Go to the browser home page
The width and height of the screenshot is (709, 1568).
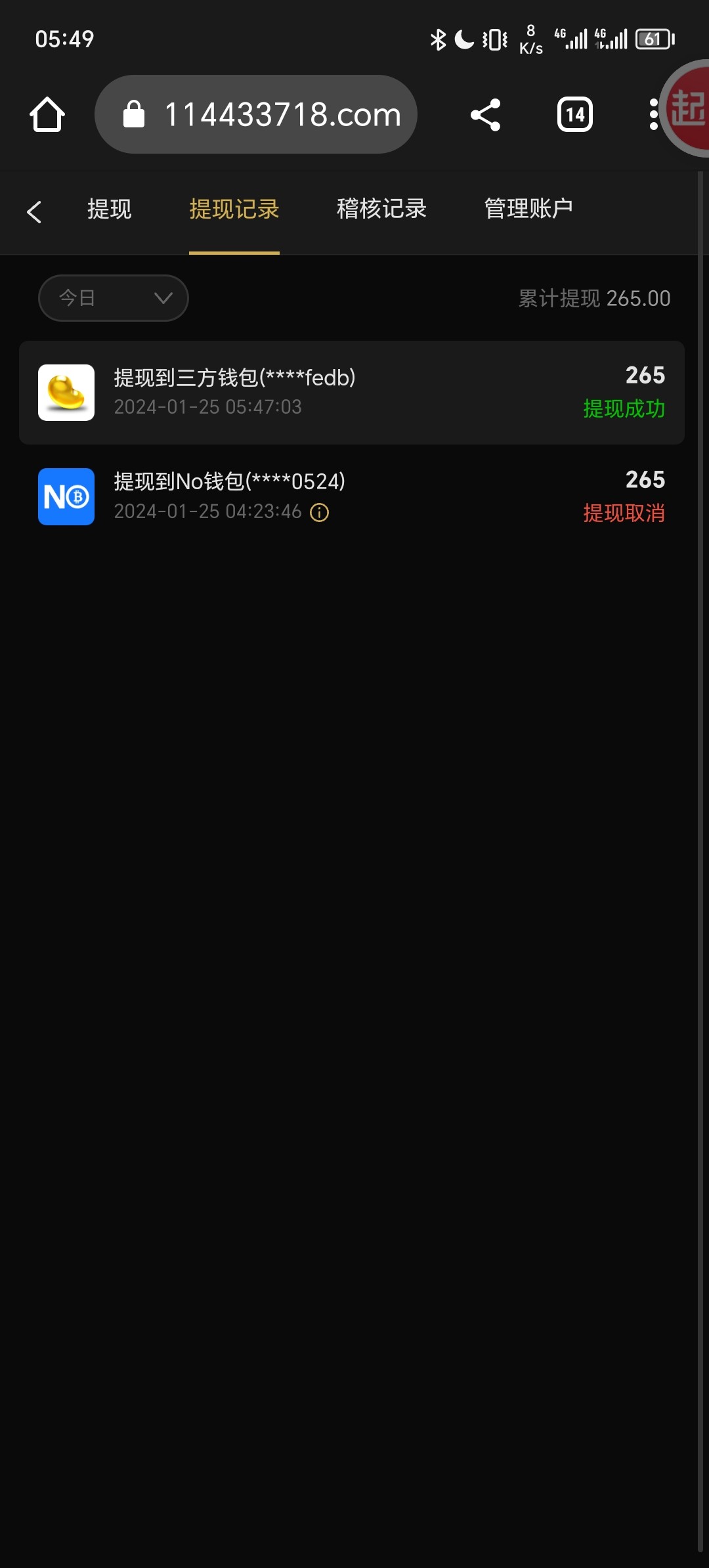[x=47, y=115]
